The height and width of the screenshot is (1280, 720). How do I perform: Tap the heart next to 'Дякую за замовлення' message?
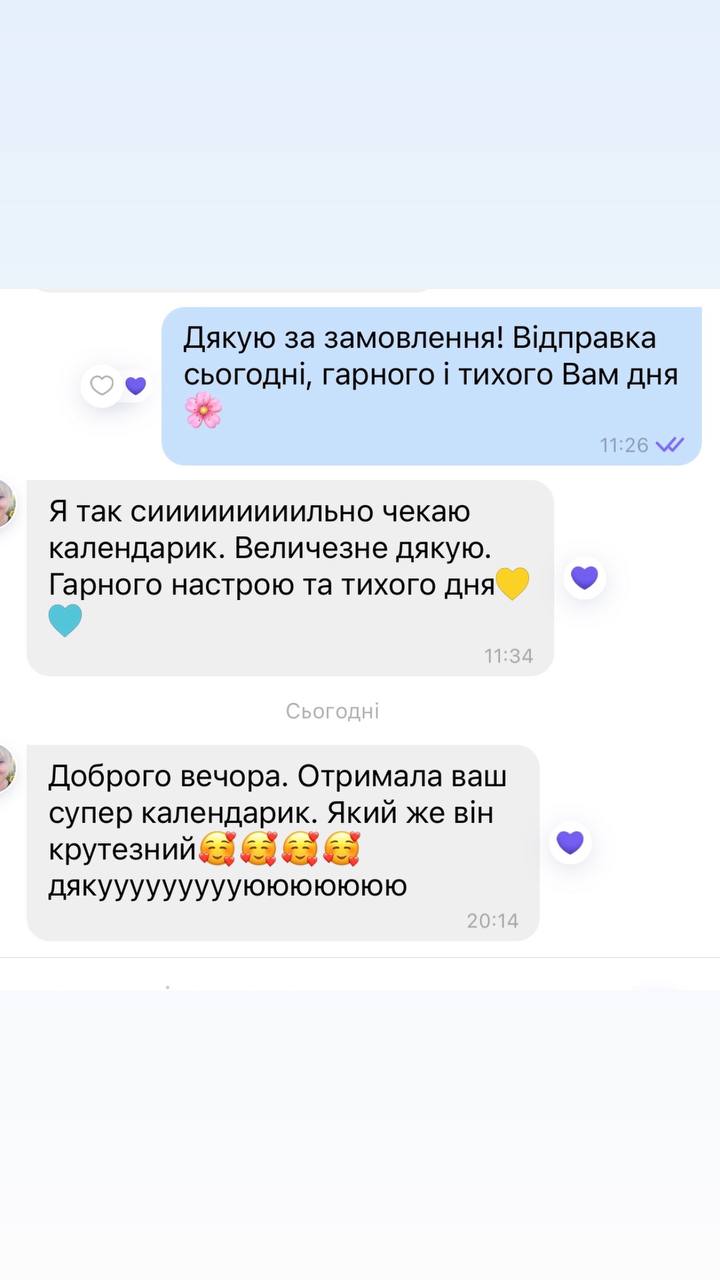103,385
